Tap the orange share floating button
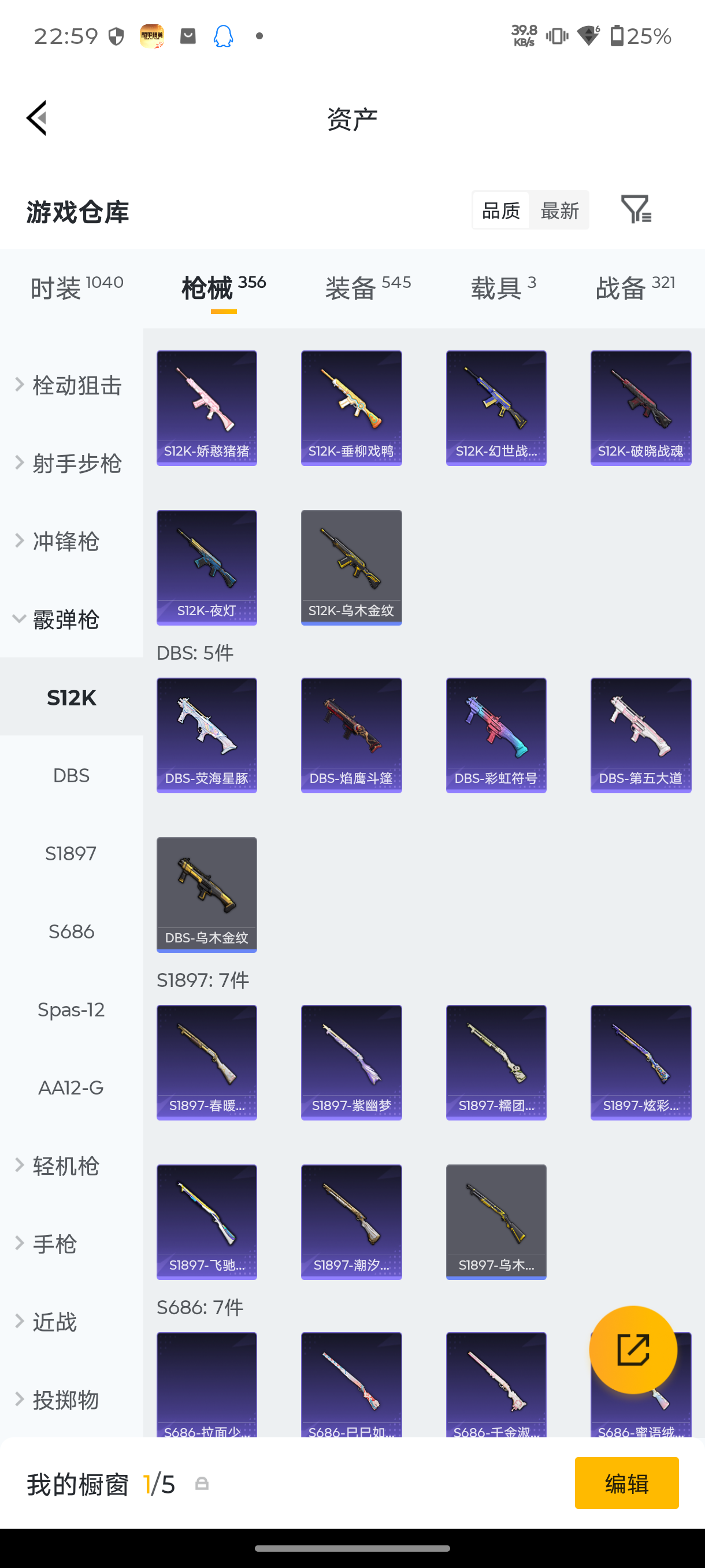Image resolution: width=705 pixels, height=1568 pixels. tap(633, 1349)
